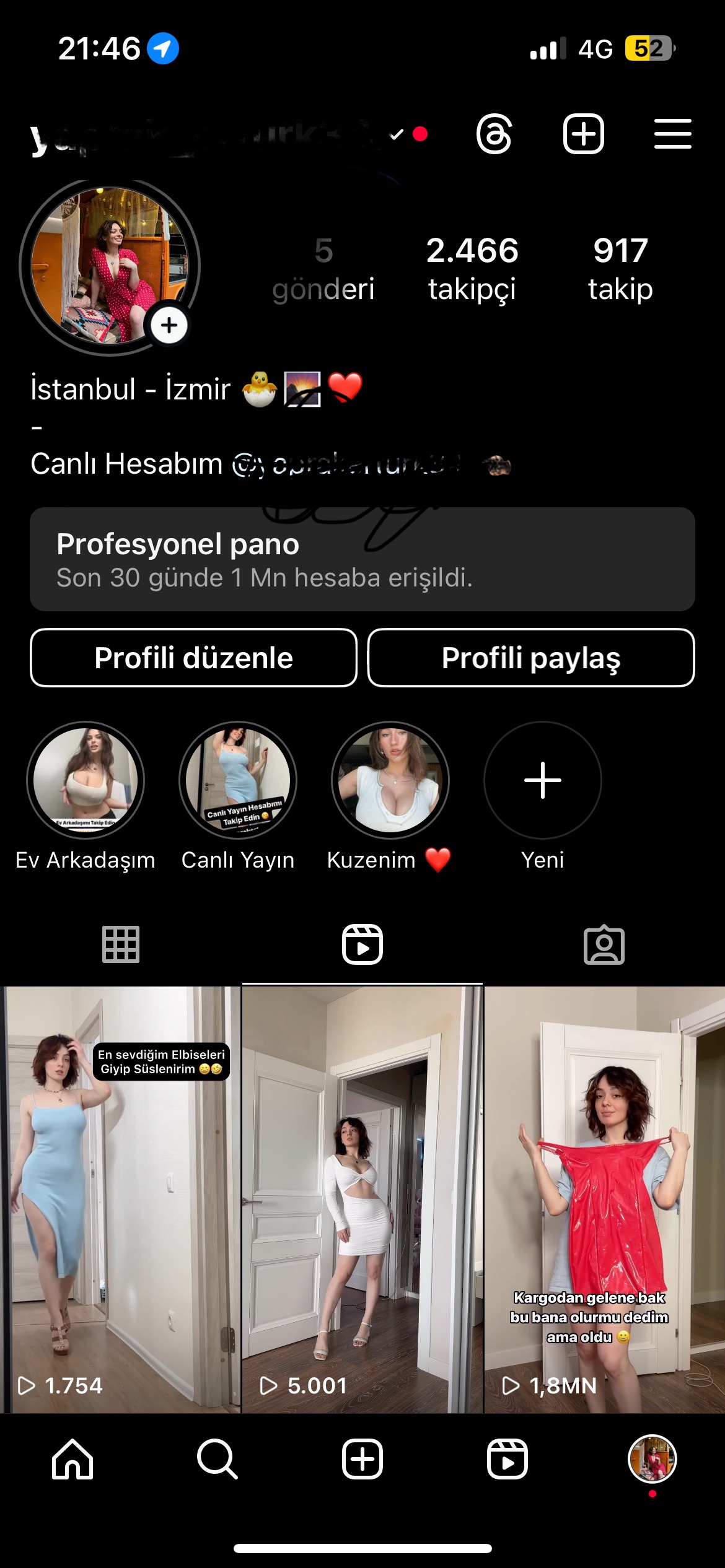Add a new highlight with Yeni
The width and height of the screenshot is (725, 1568).
pyautogui.click(x=543, y=780)
